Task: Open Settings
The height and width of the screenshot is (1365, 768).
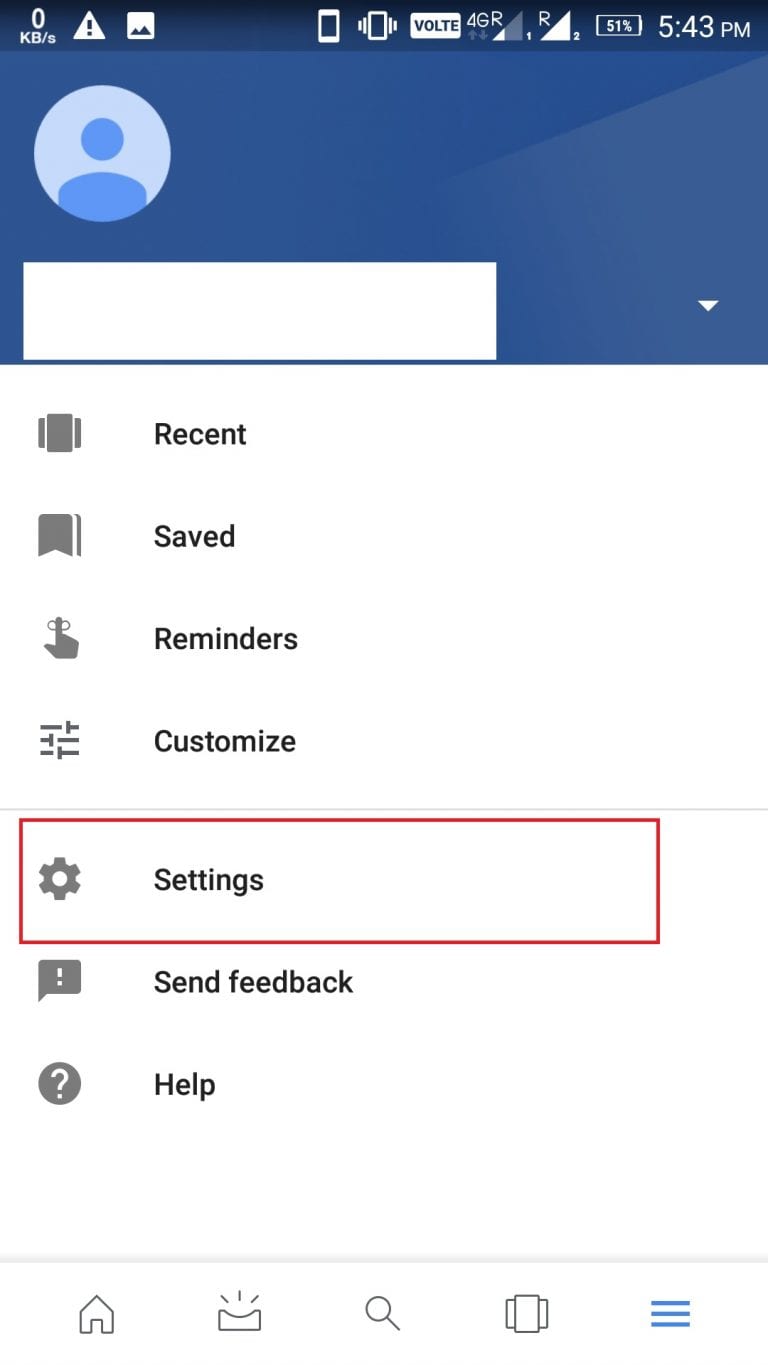Action: point(384,880)
